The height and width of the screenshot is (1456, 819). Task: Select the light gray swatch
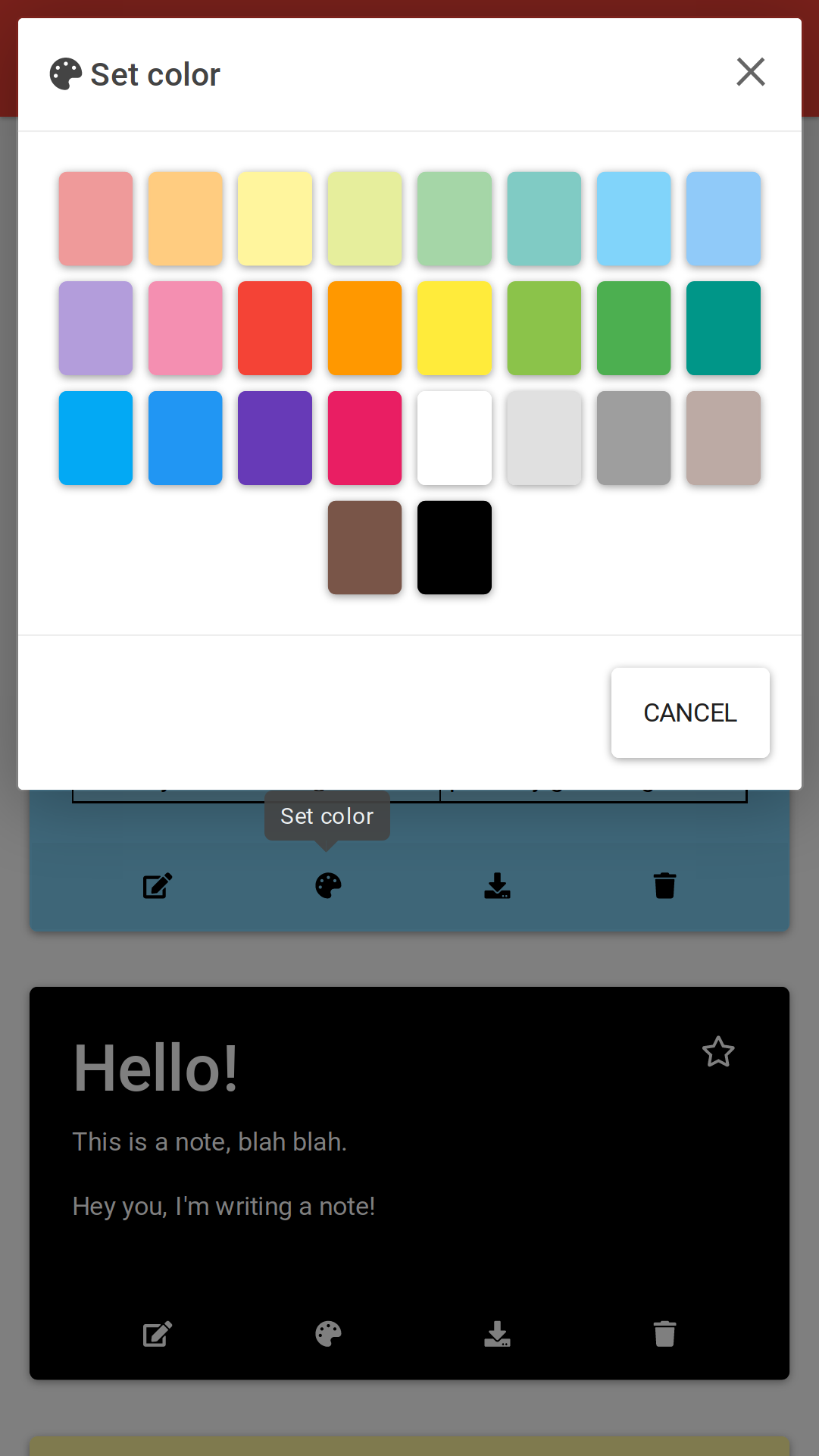pos(544,438)
